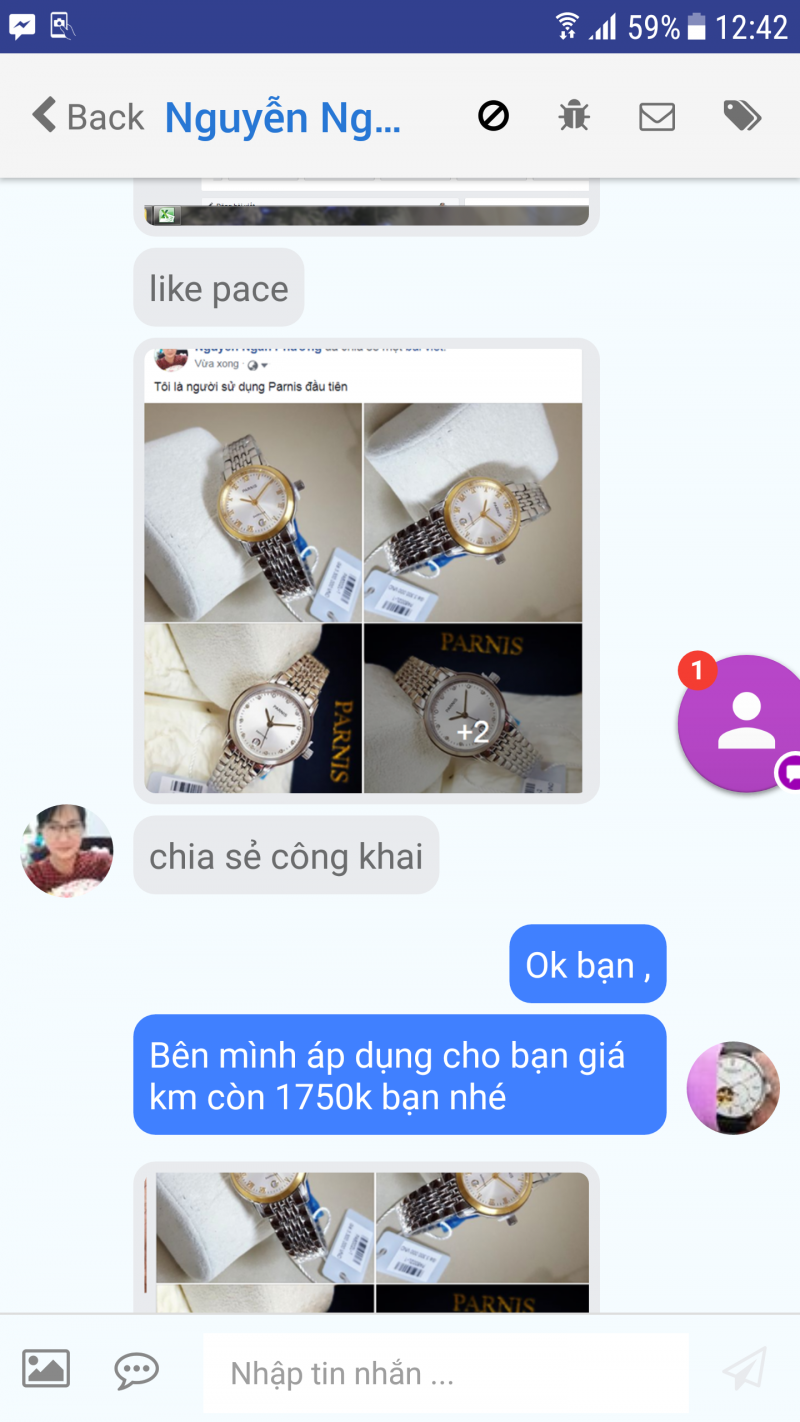Image resolution: width=800 pixels, height=1422 pixels.
Task: View the customer's profile picture
Action: [x=67, y=850]
